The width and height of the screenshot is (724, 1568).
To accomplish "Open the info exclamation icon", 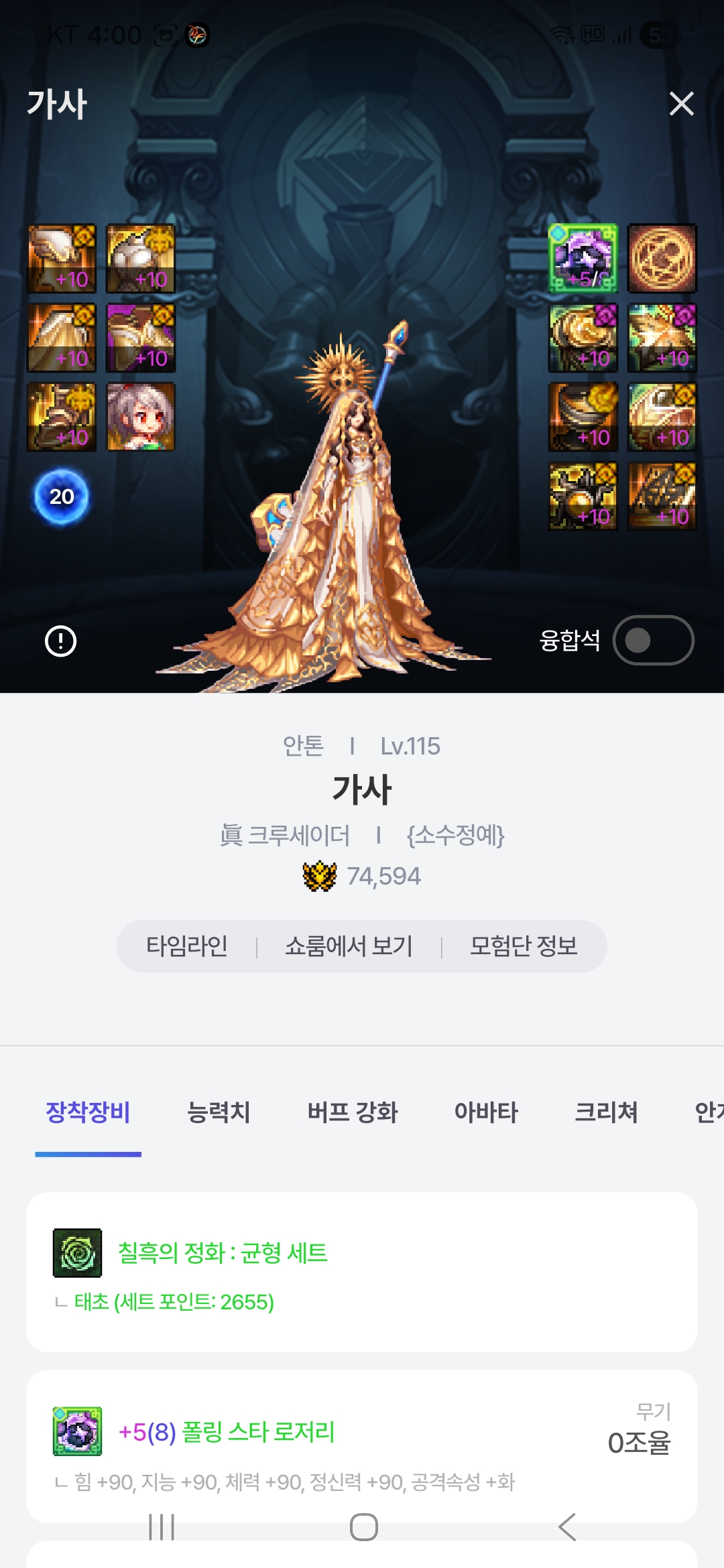I will 60,641.
